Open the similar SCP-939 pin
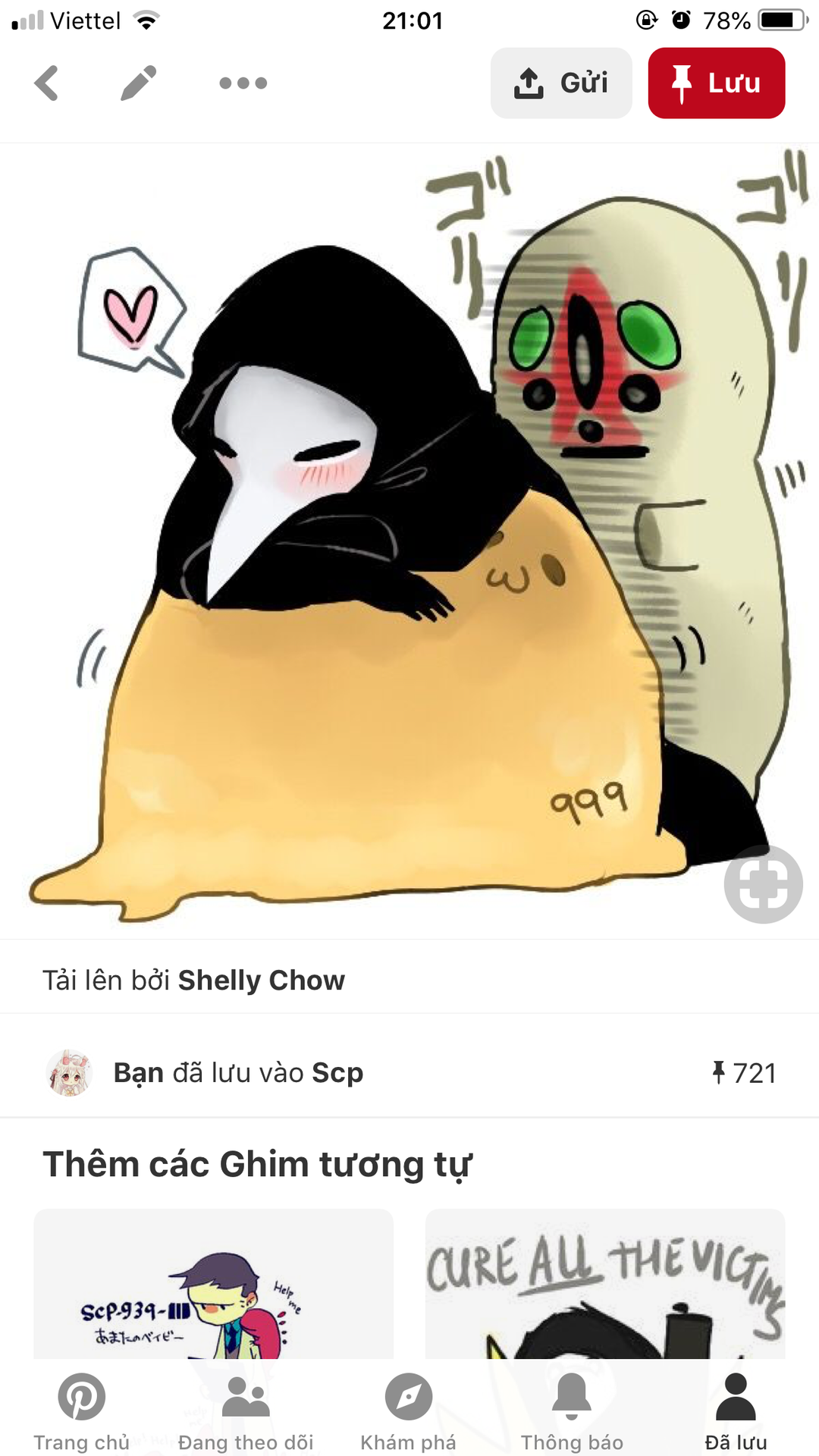This screenshot has height=1456, width=819. point(213,1289)
